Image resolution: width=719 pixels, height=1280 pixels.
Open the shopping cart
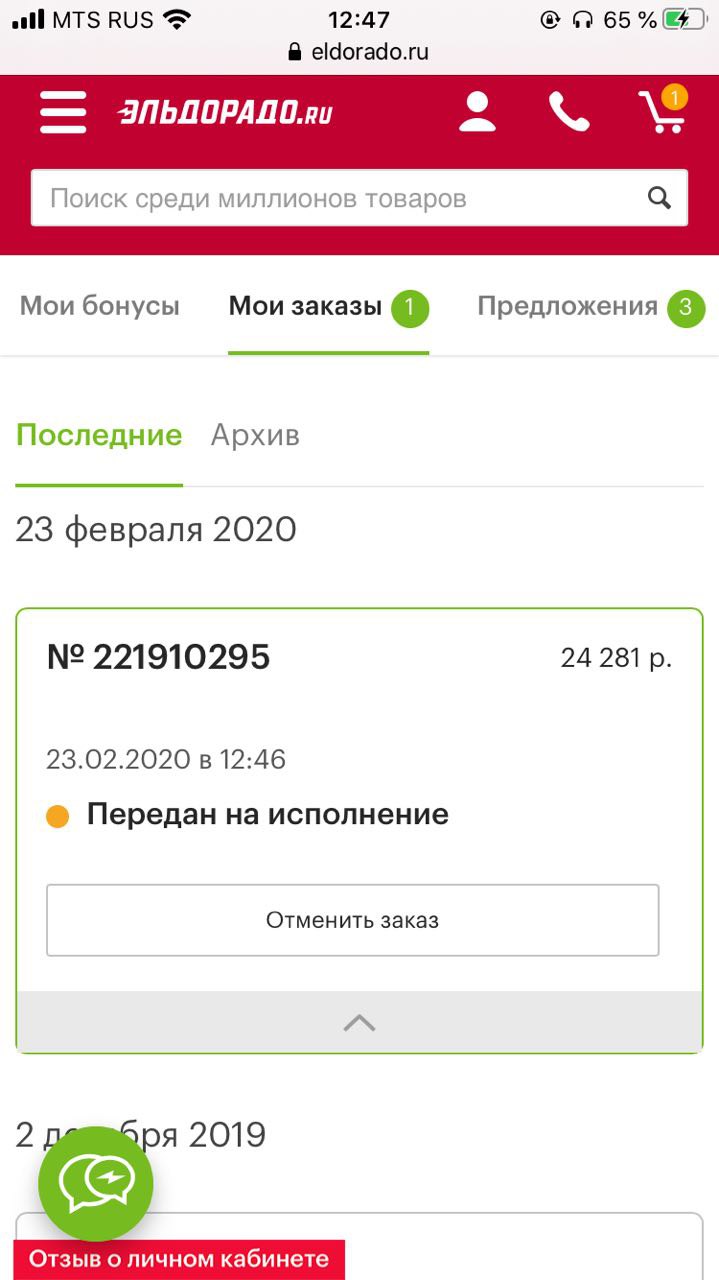point(662,112)
